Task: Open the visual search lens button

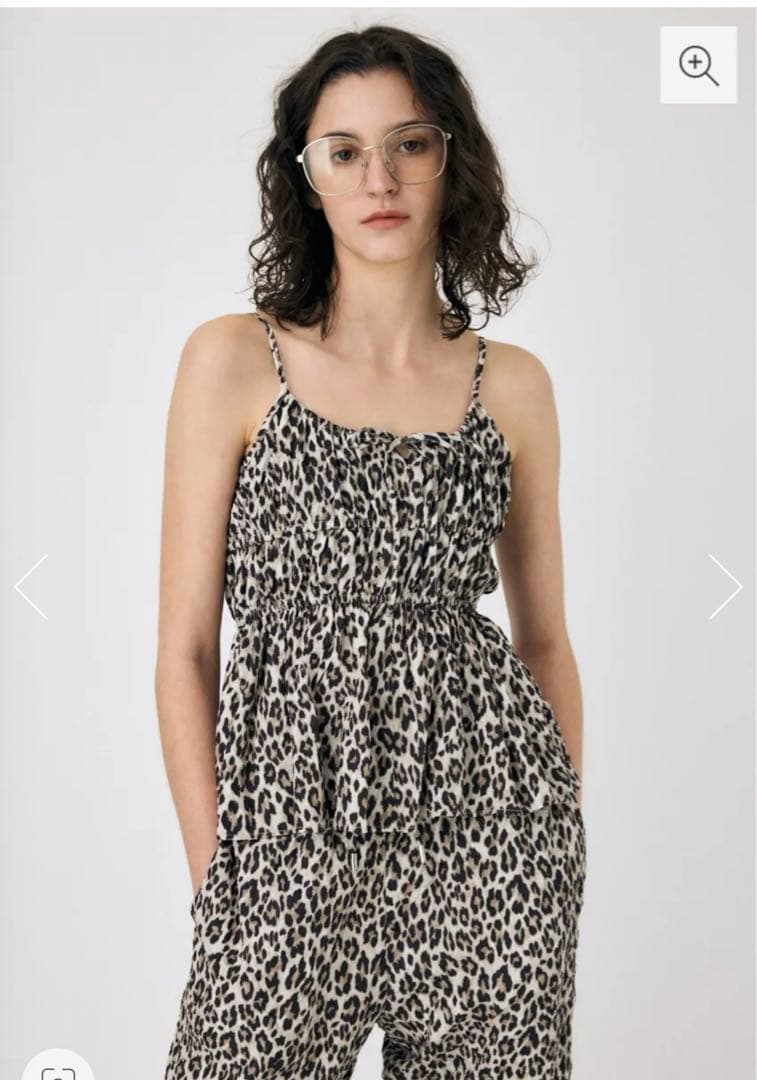Action: pyautogui.click(x=58, y=1070)
